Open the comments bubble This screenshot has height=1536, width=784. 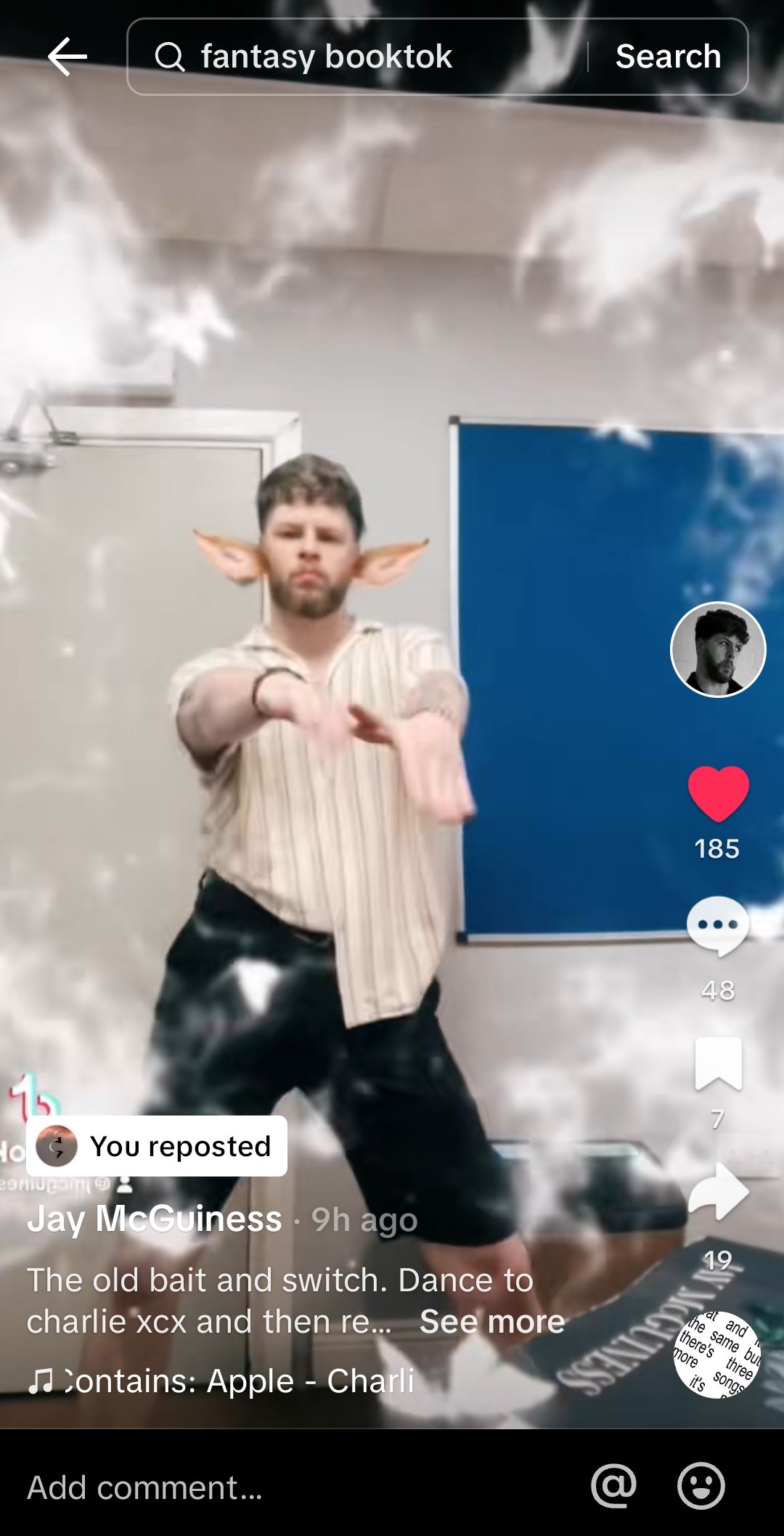(717, 926)
